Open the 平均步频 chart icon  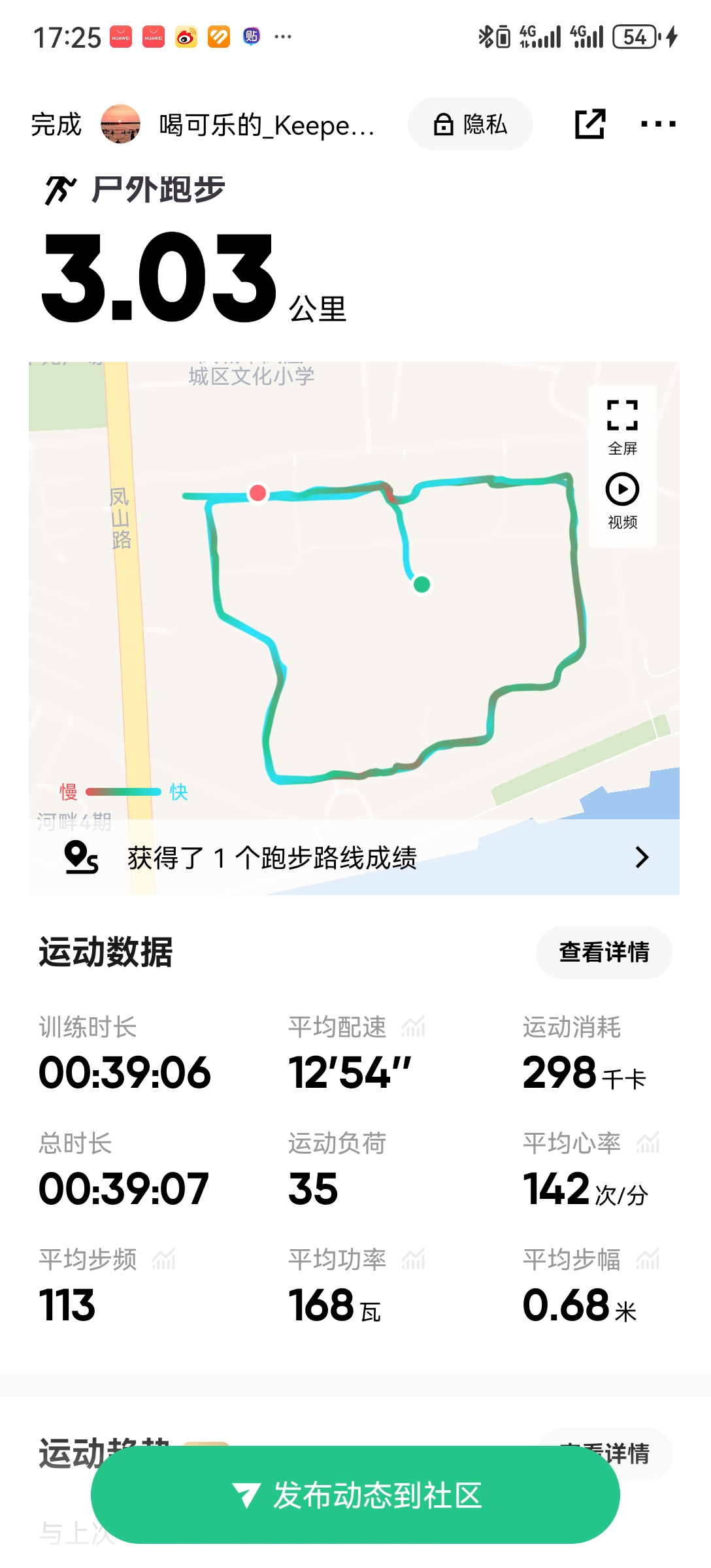163,1259
